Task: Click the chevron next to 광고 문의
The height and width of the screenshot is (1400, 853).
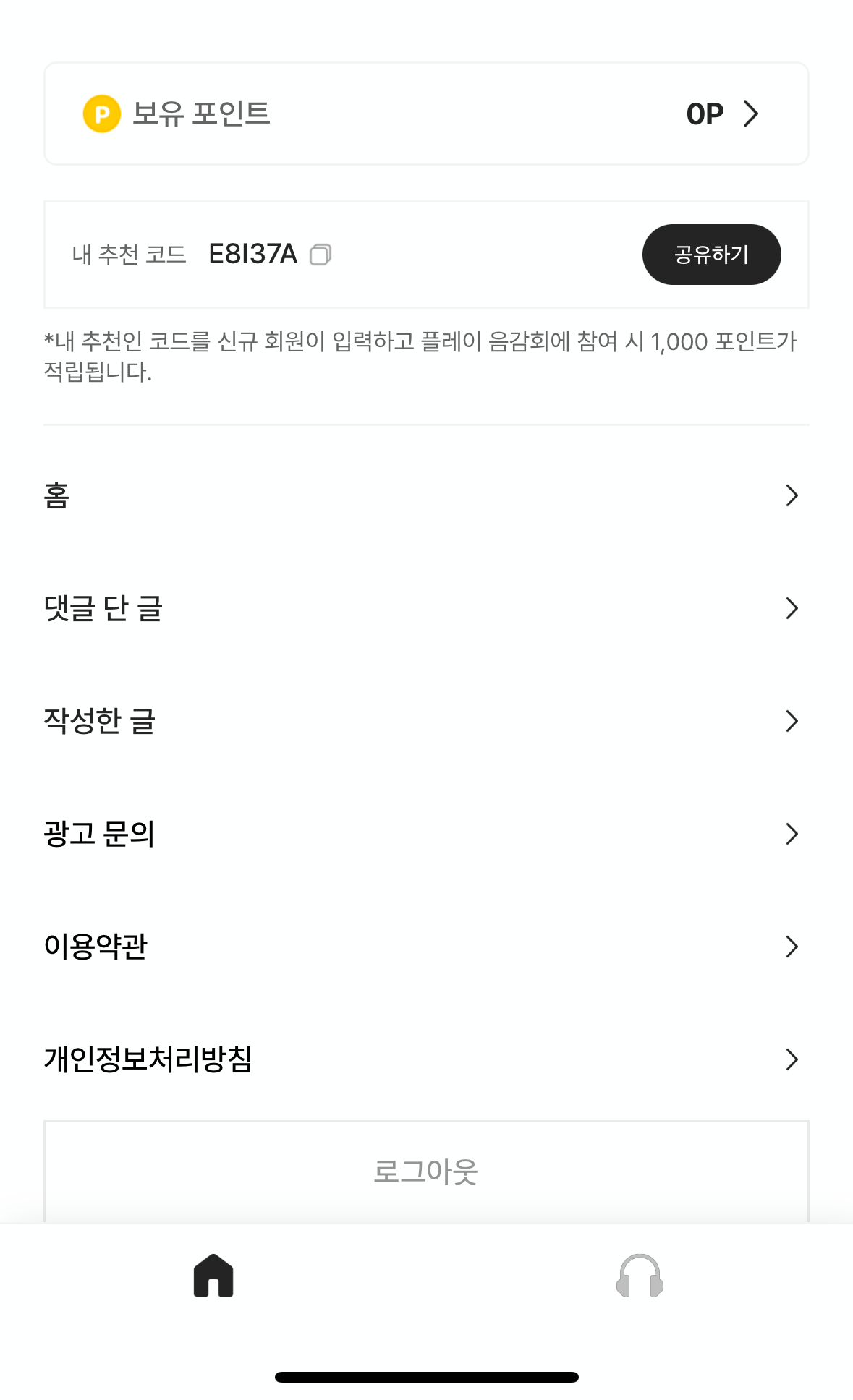Action: coord(792,834)
